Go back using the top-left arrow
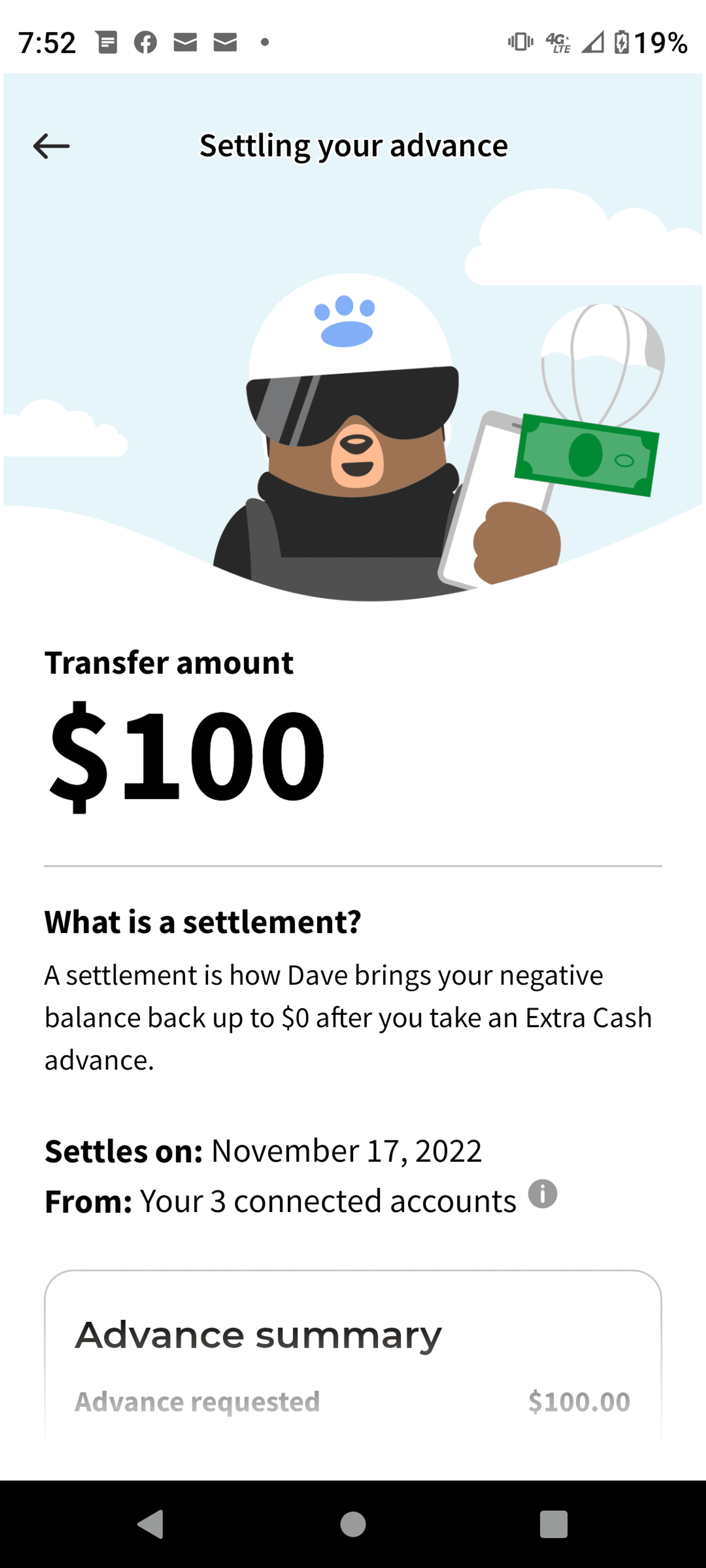This screenshot has height=1568, width=706. click(x=51, y=146)
